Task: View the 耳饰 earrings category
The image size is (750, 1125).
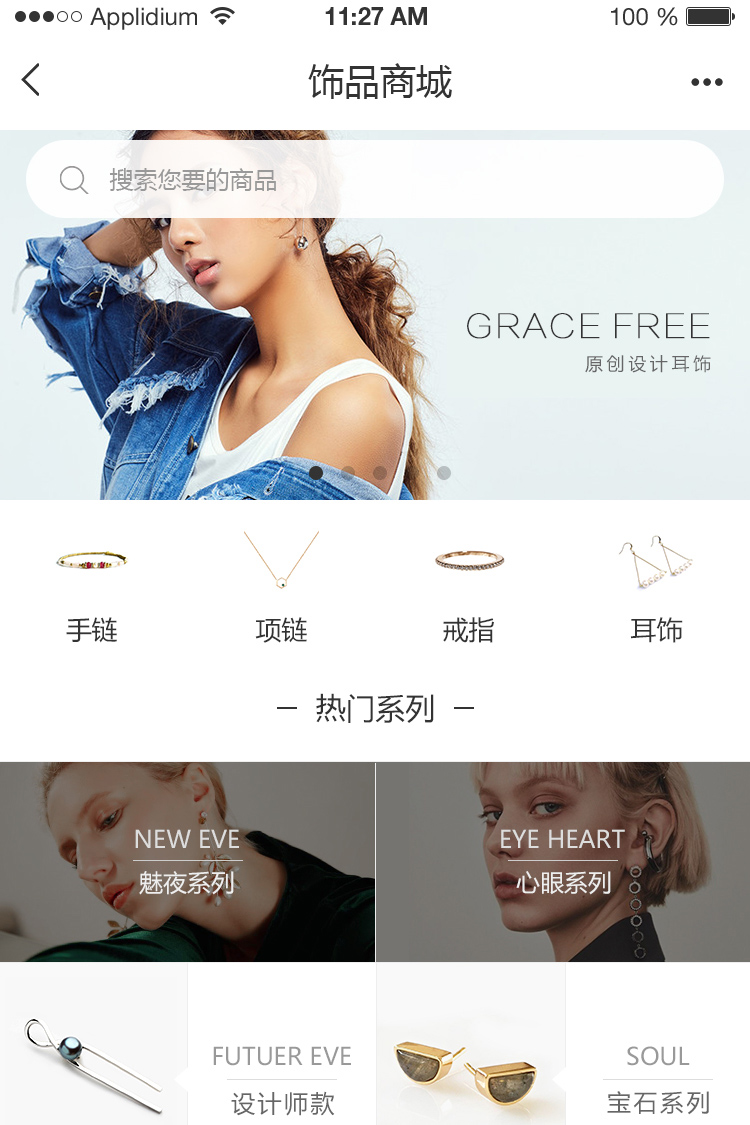Action: tap(656, 590)
